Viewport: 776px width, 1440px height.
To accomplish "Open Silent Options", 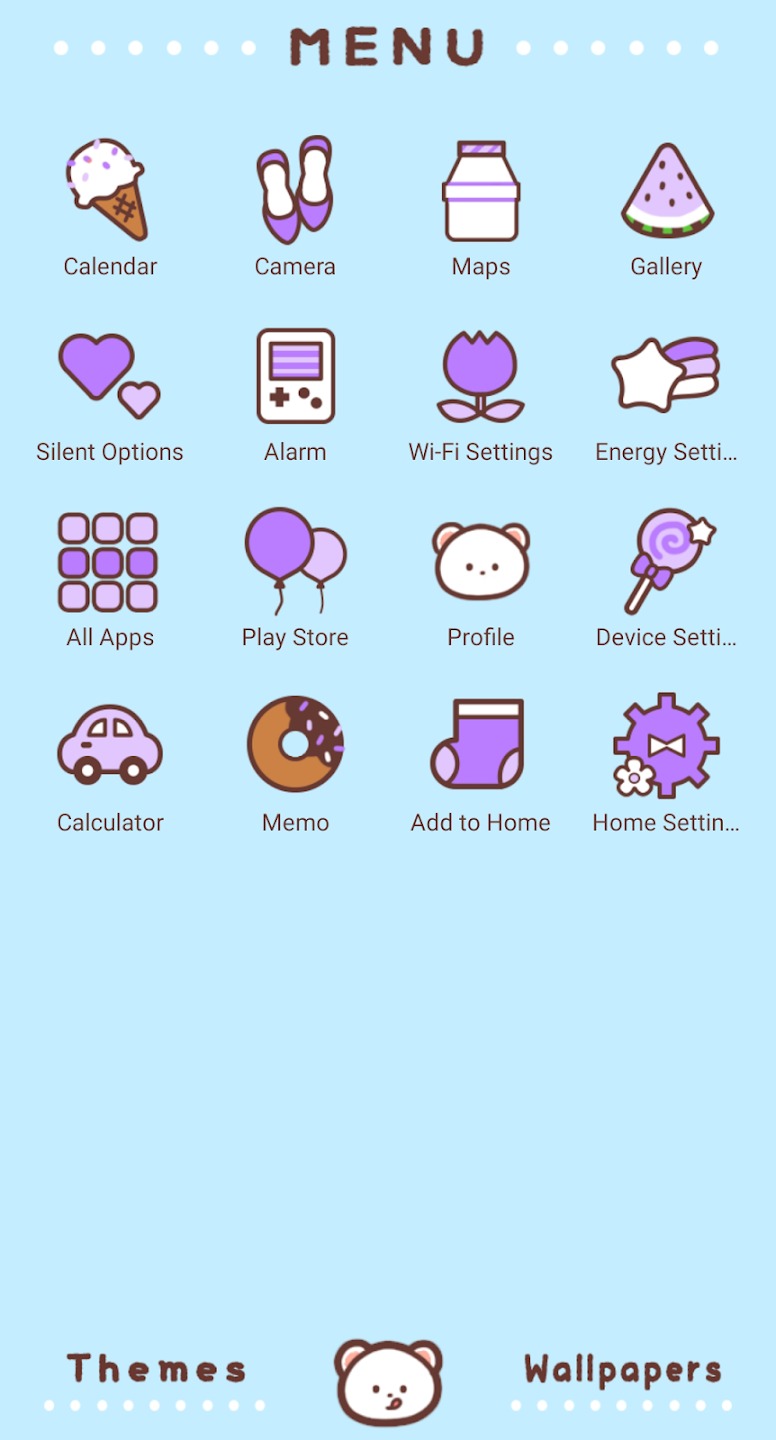I will coord(110,376).
